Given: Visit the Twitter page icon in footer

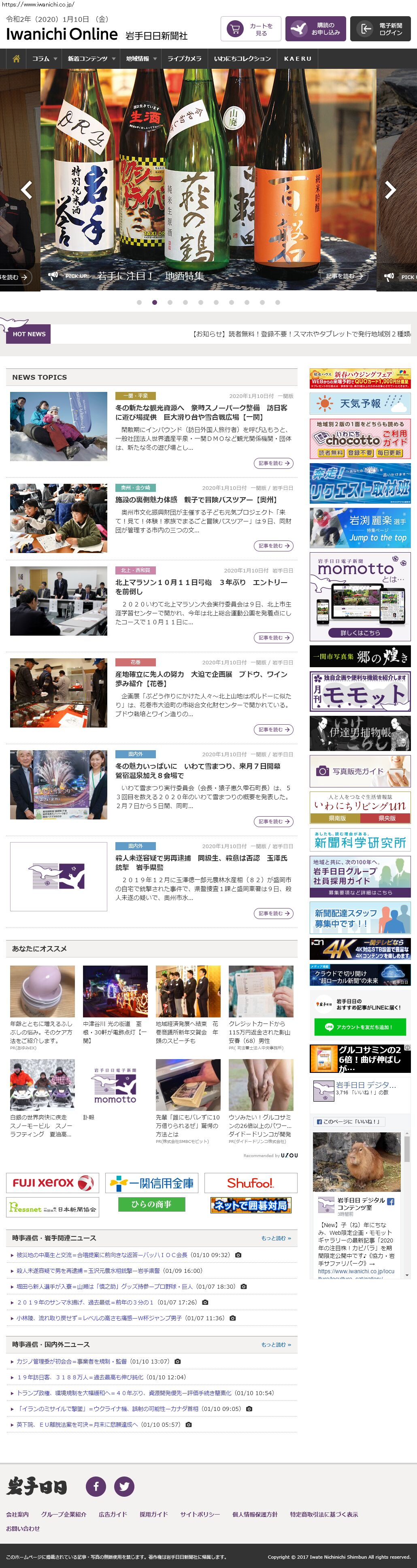Looking at the screenshot, I should point(124,1486).
